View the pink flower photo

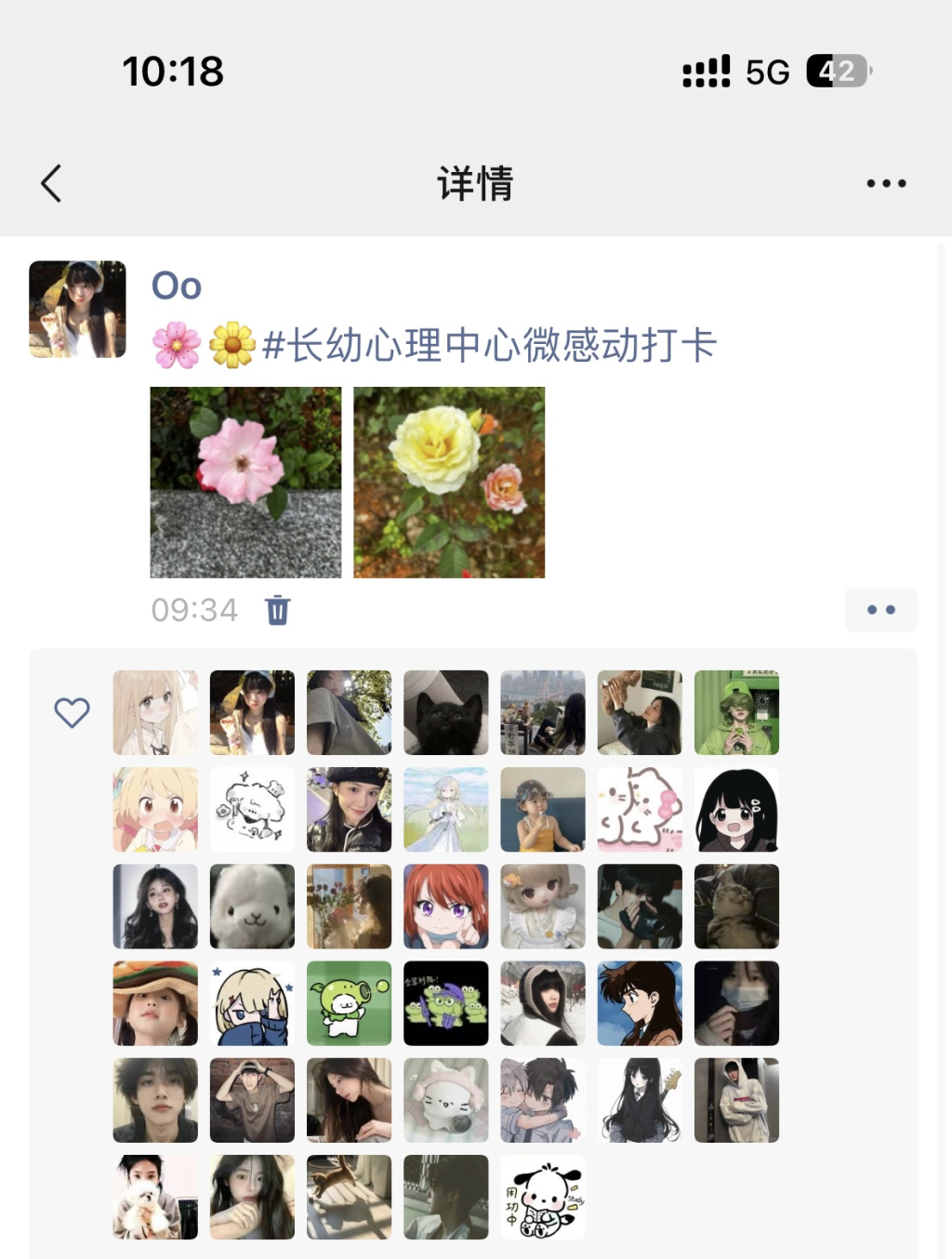pos(245,483)
